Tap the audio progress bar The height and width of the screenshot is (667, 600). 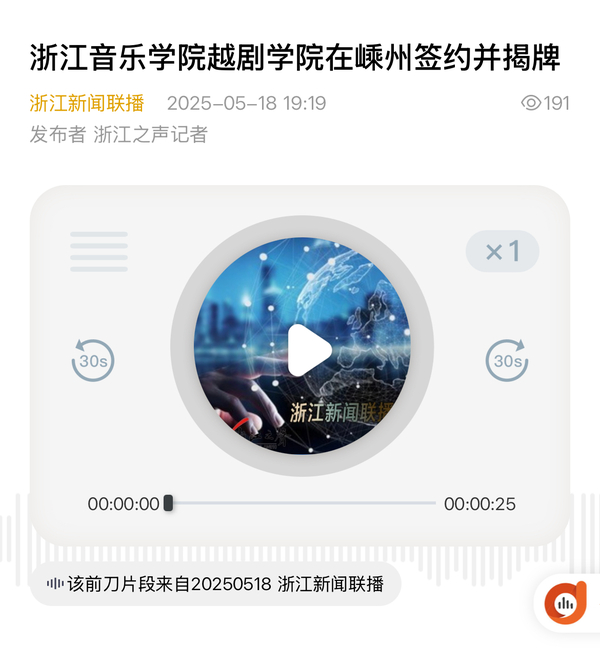coord(302,503)
